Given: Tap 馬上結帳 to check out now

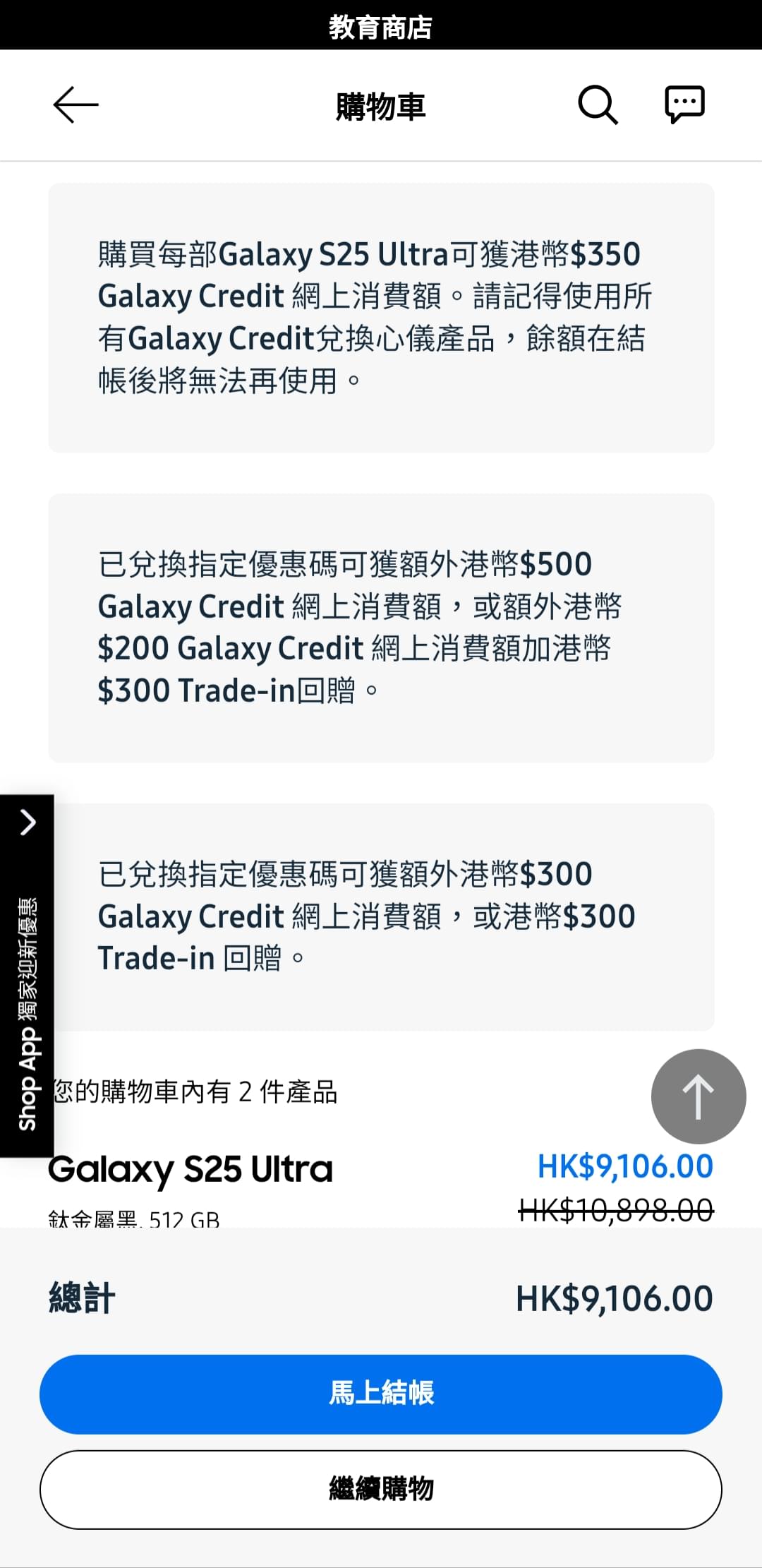Looking at the screenshot, I should pyautogui.click(x=381, y=1394).
